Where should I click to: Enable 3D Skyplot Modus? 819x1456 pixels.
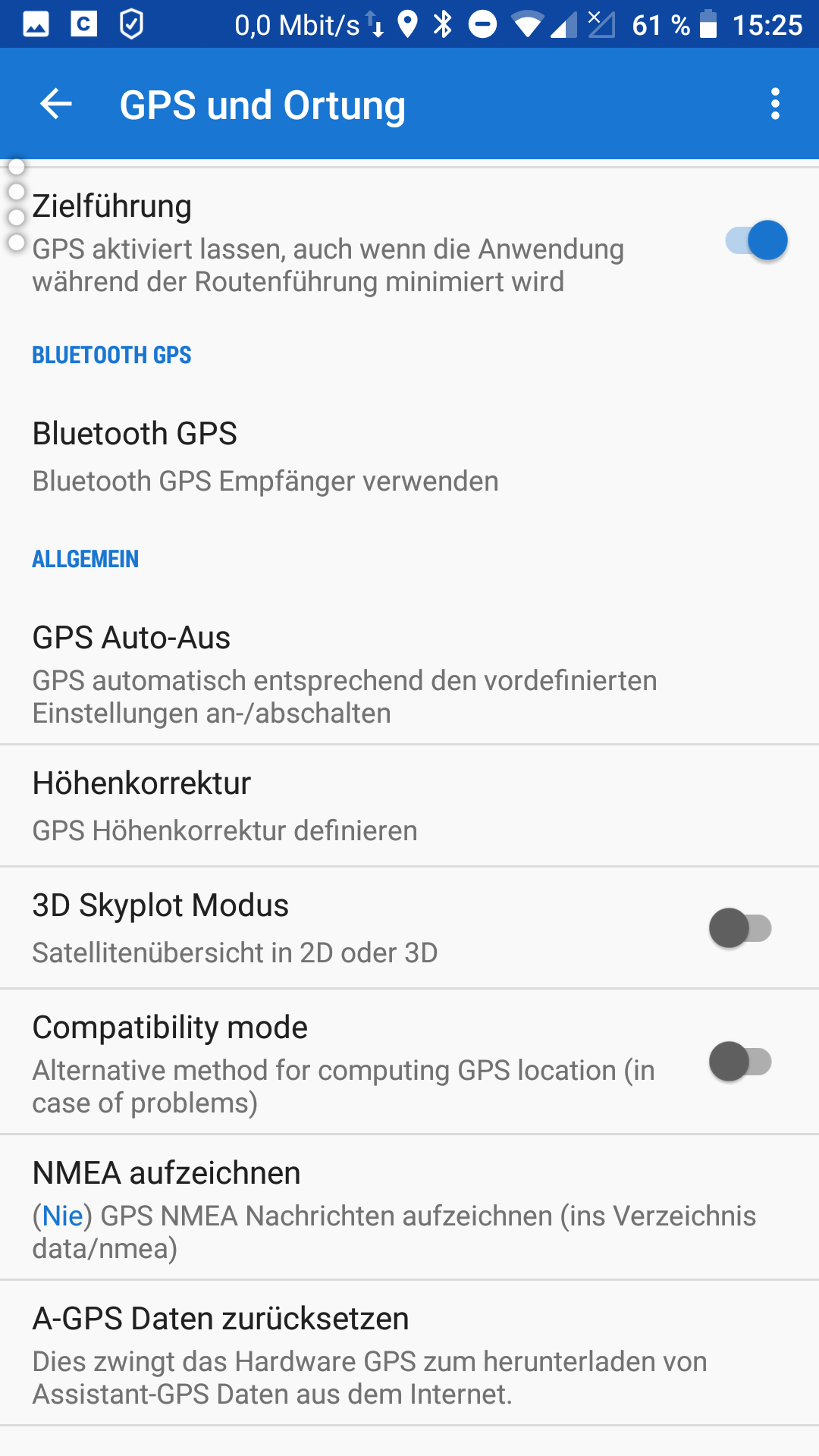740,928
